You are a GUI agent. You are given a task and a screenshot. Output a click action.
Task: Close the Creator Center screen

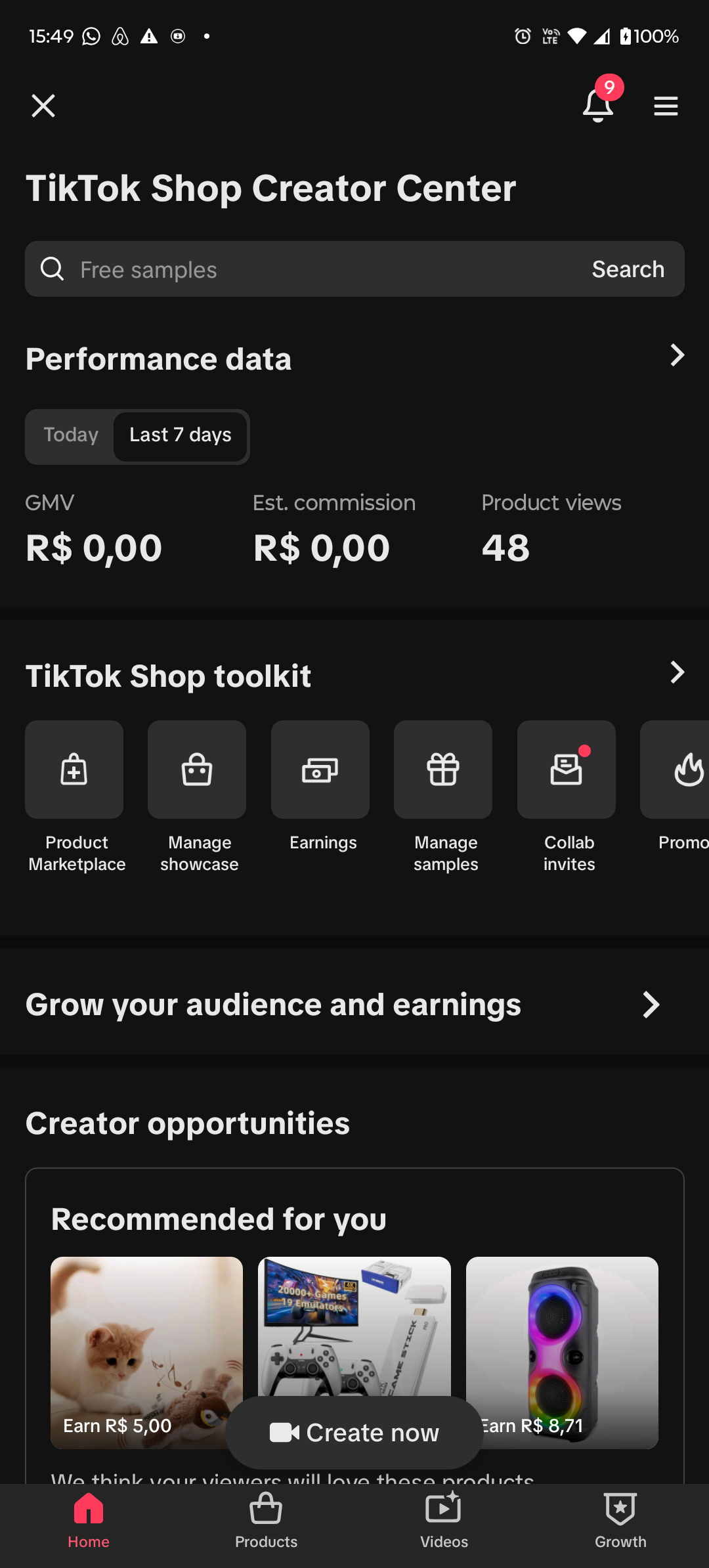(43, 106)
